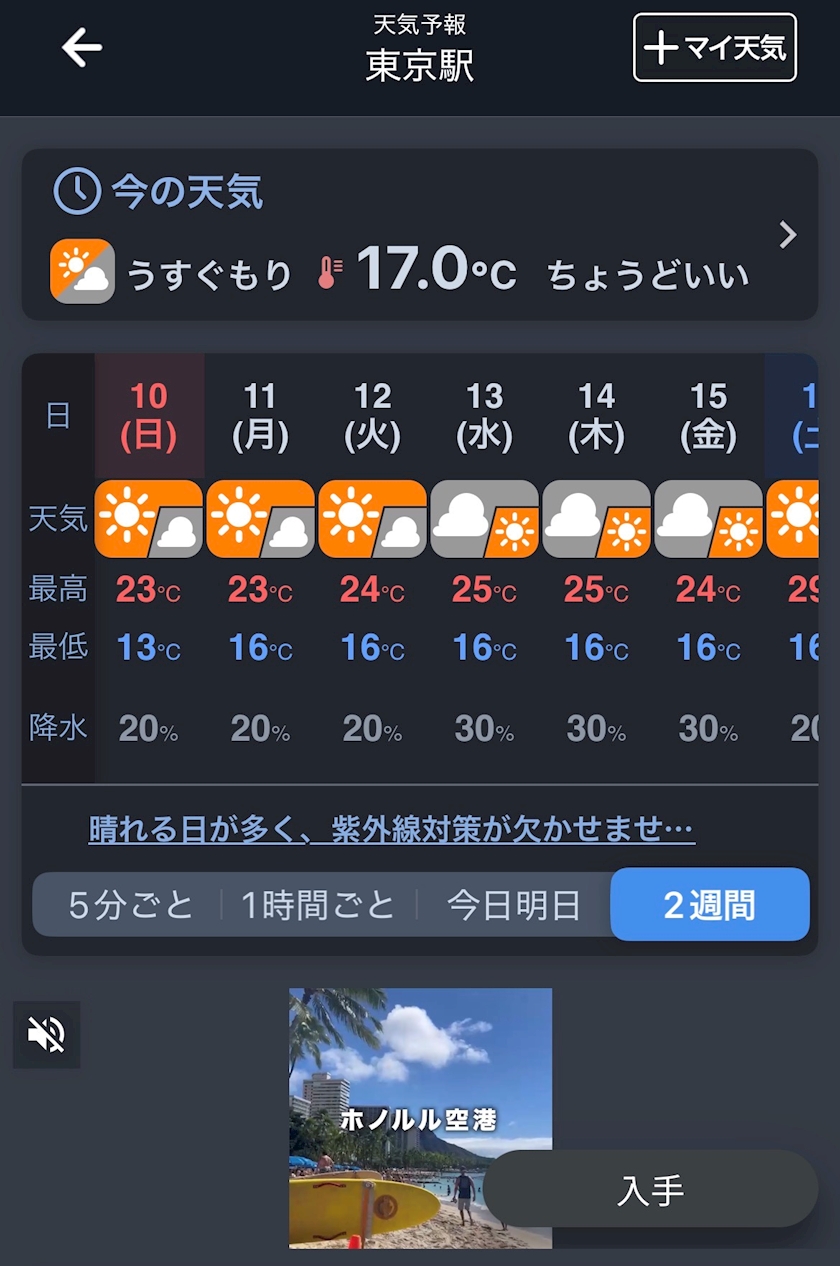Switch to the 1時間ごと forecast tab
Screen dimensions: 840x1266
tap(319, 905)
